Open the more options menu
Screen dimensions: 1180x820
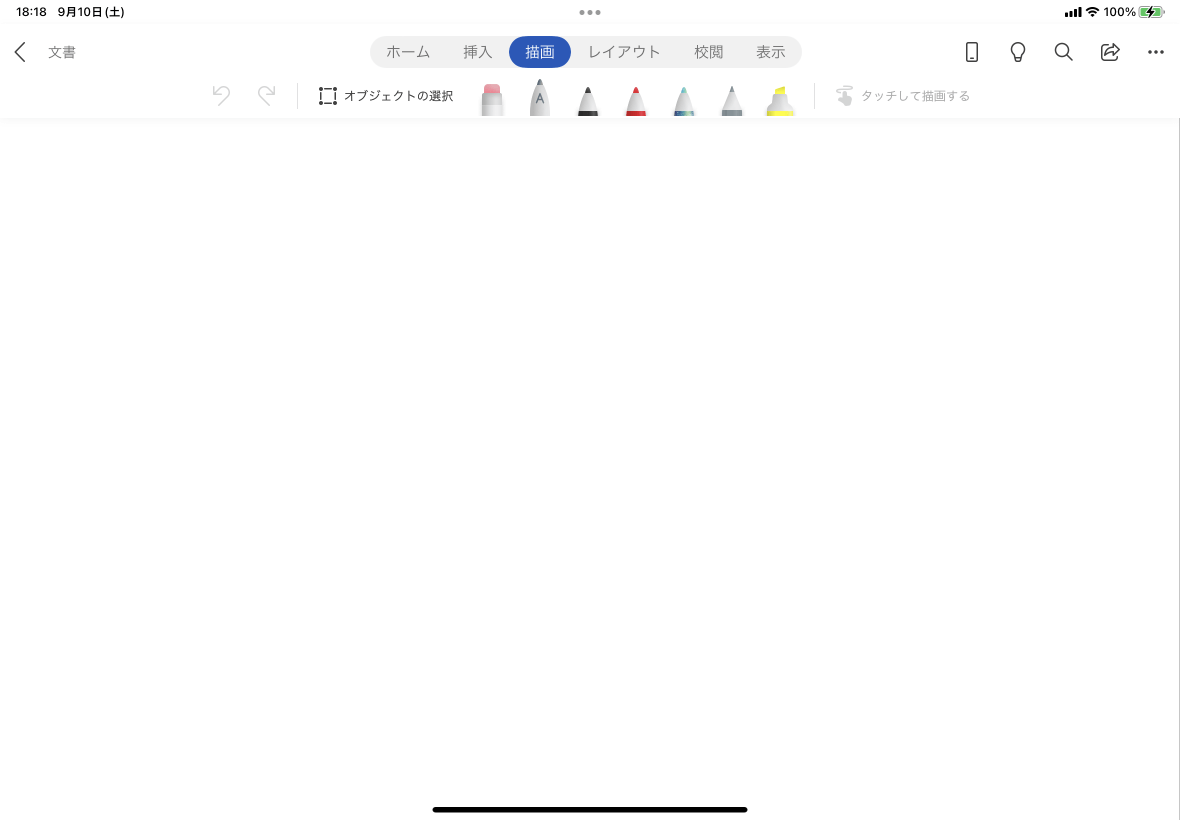(x=1156, y=52)
